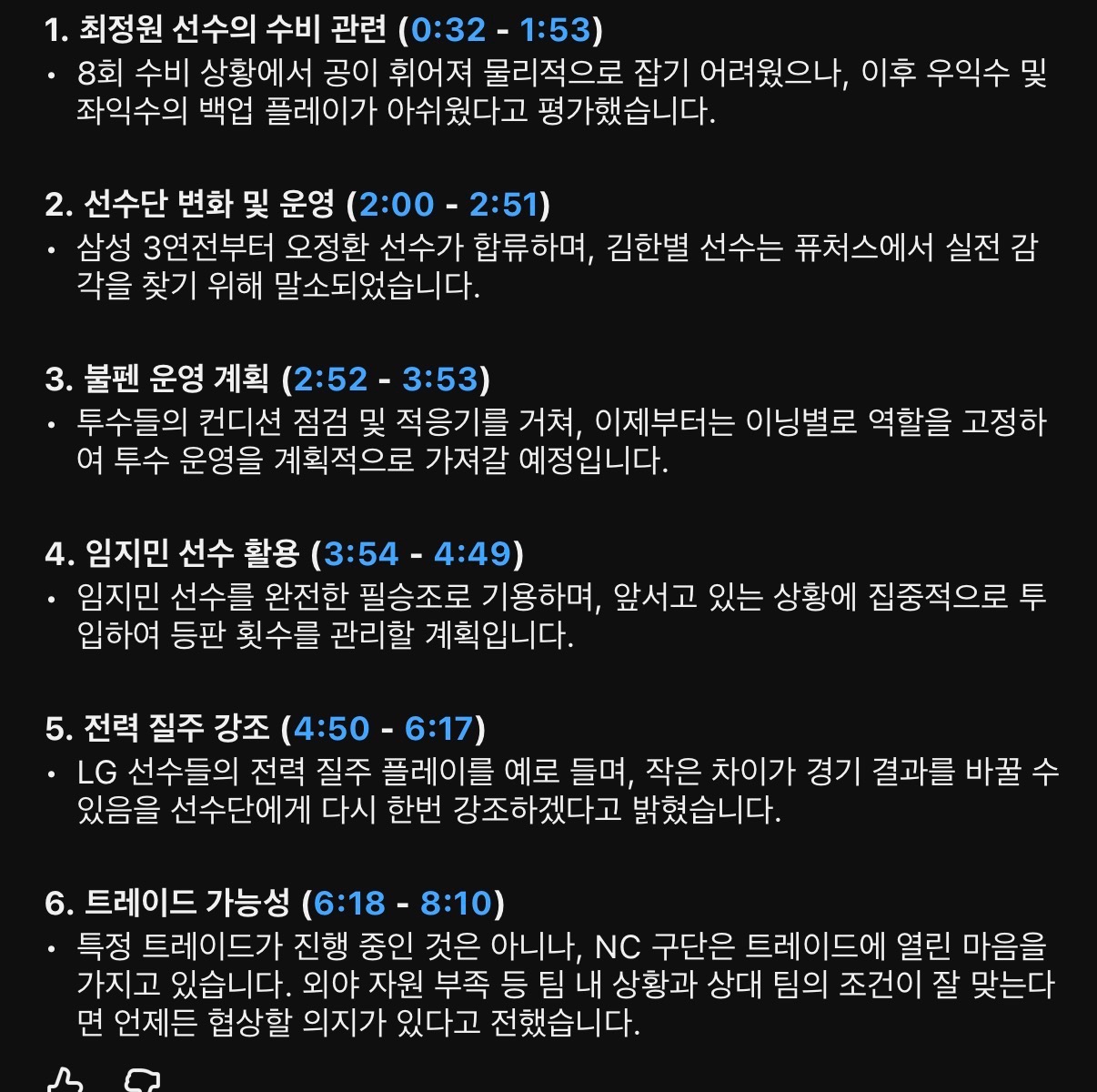The width and height of the screenshot is (1097, 1092).
Task: Jump to 3:54 in video
Action: (x=361, y=554)
